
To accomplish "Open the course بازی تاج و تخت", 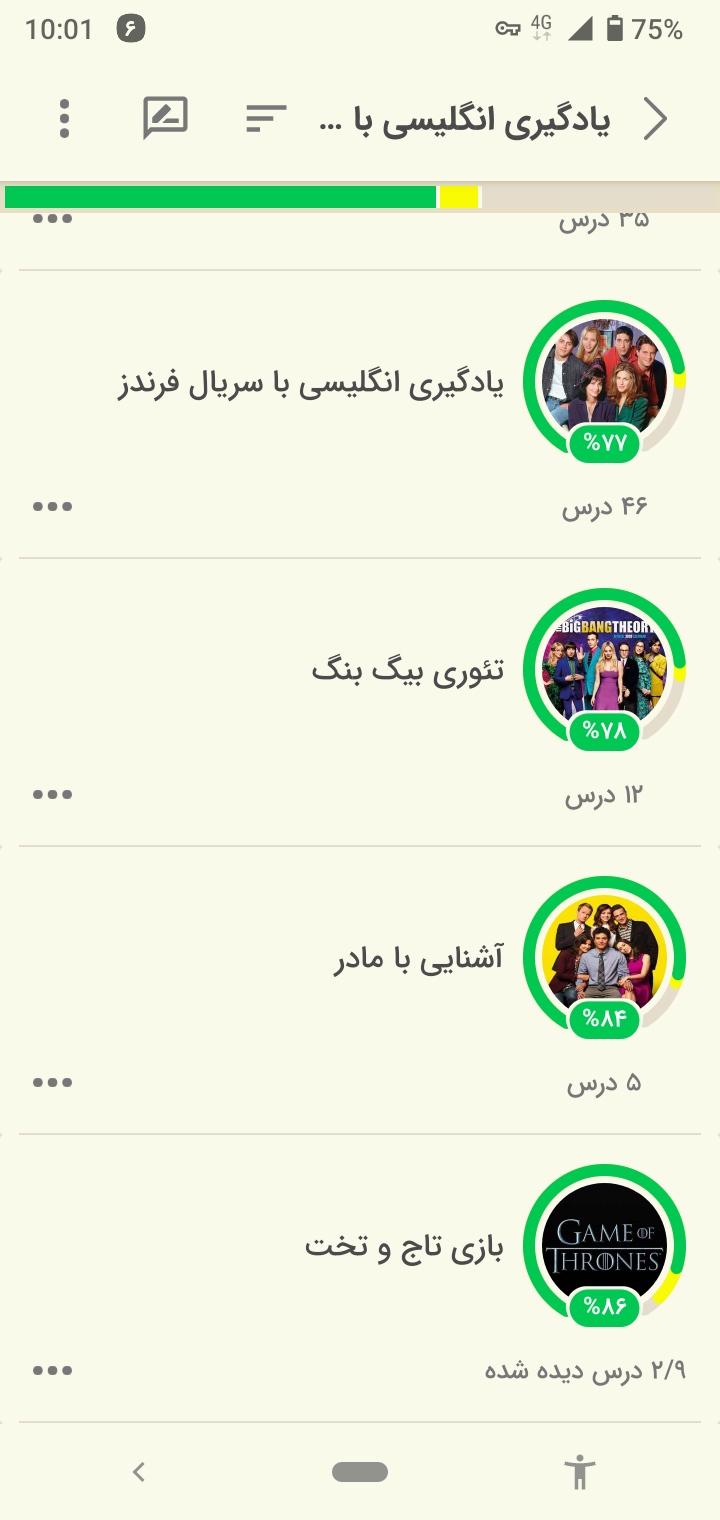I will [x=360, y=1278].
